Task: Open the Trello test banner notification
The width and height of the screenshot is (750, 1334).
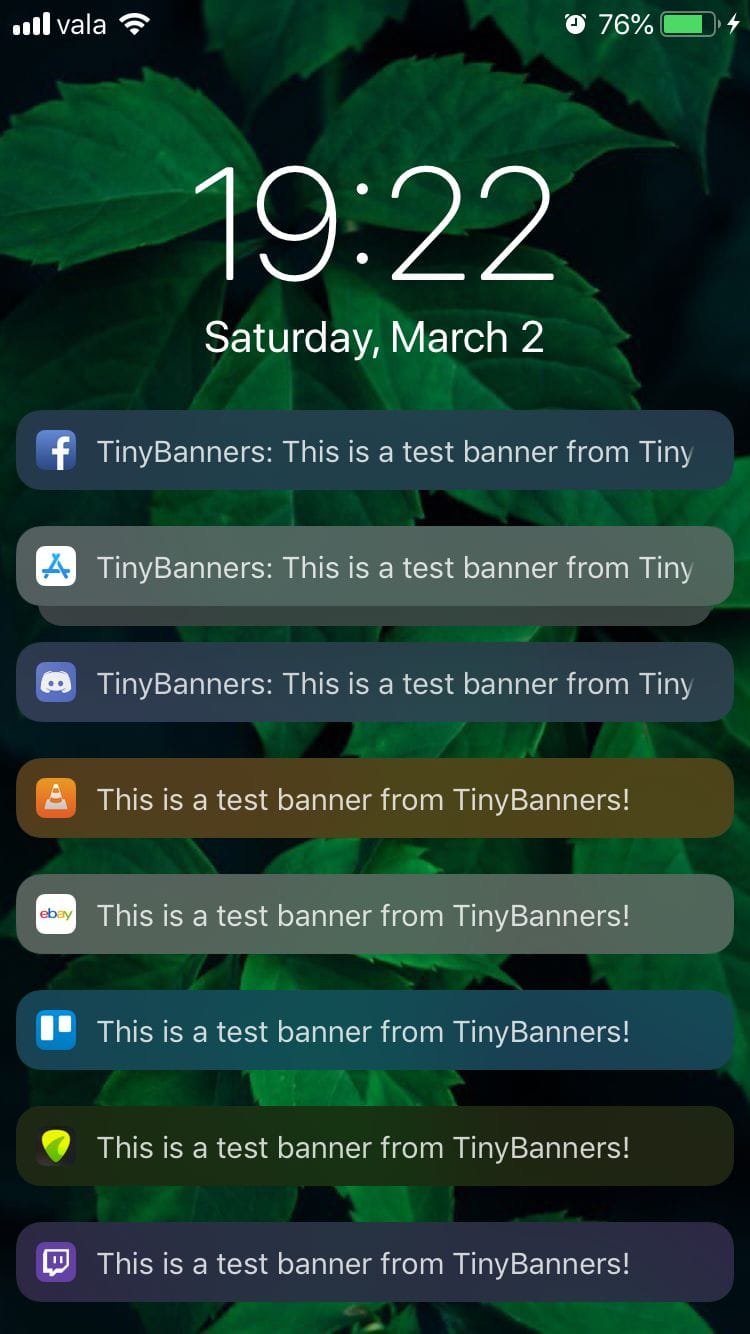Action: click(x=375, y=1031)
